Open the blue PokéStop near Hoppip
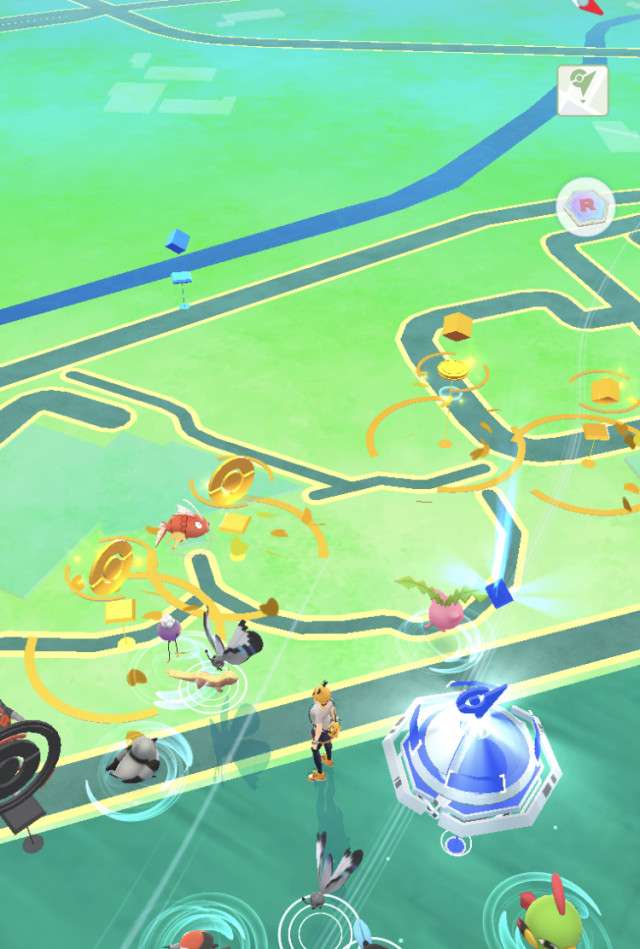 click(499, 592)
